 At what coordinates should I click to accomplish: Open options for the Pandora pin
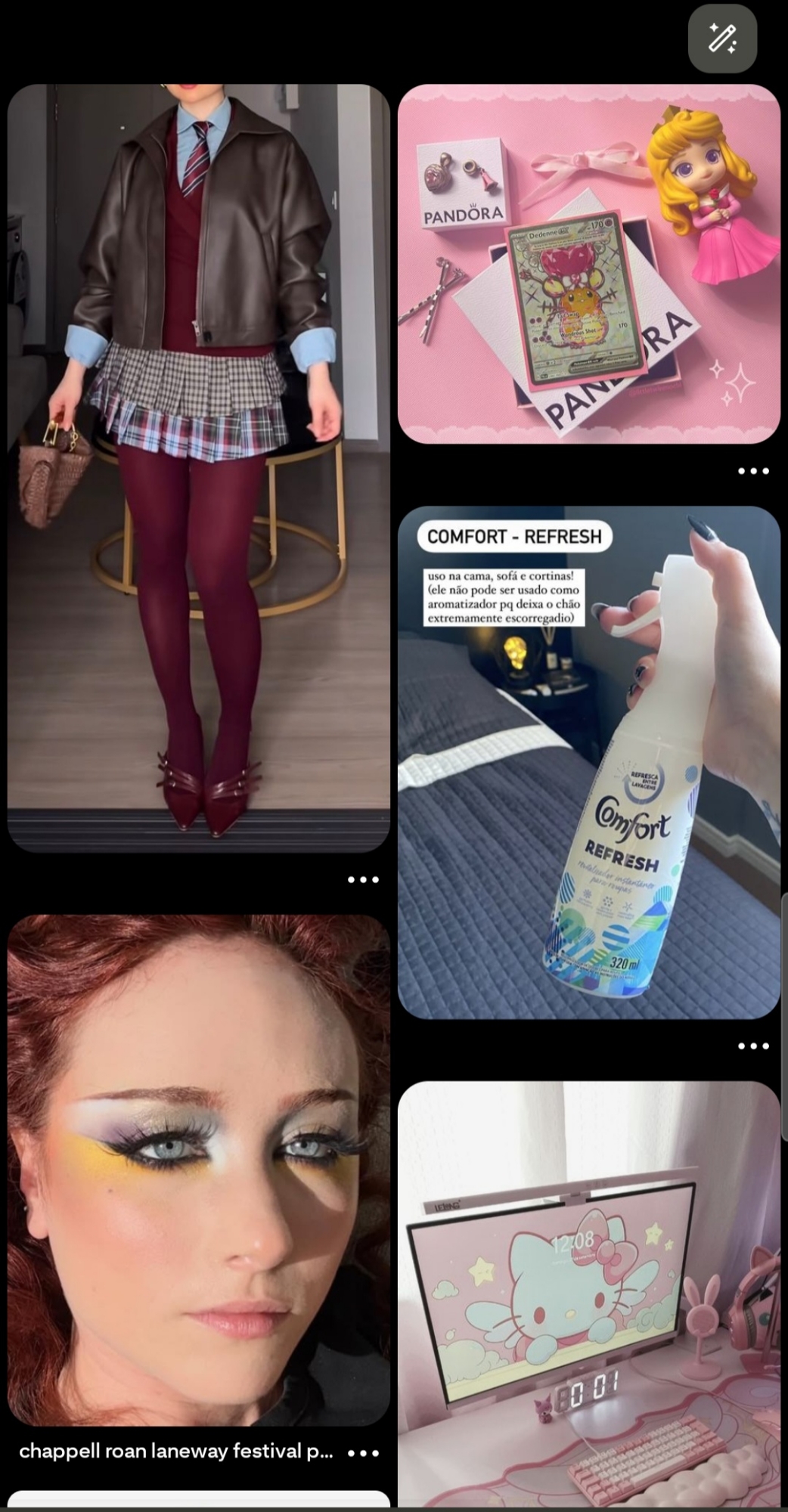[753, 471]
